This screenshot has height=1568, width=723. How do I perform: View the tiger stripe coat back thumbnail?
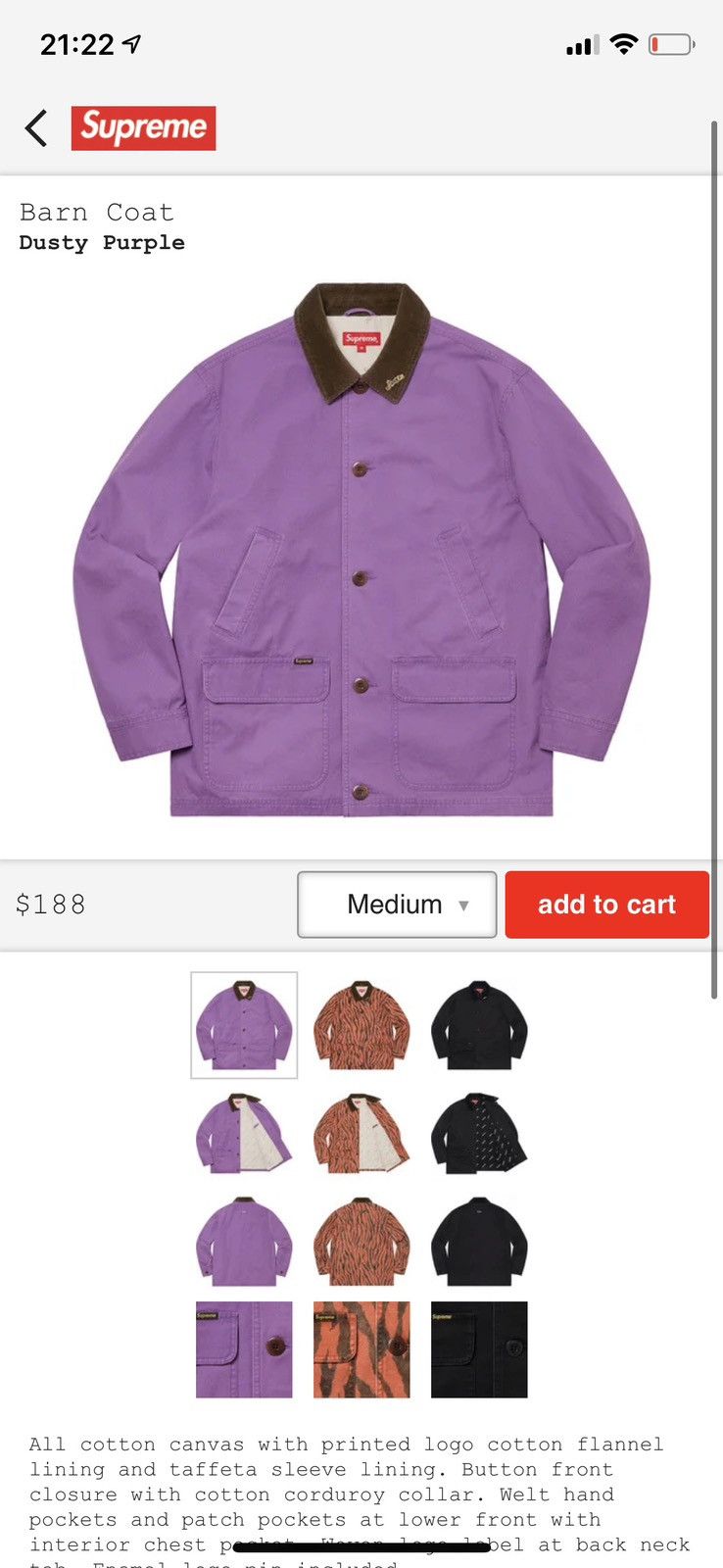pos(361,1242)
